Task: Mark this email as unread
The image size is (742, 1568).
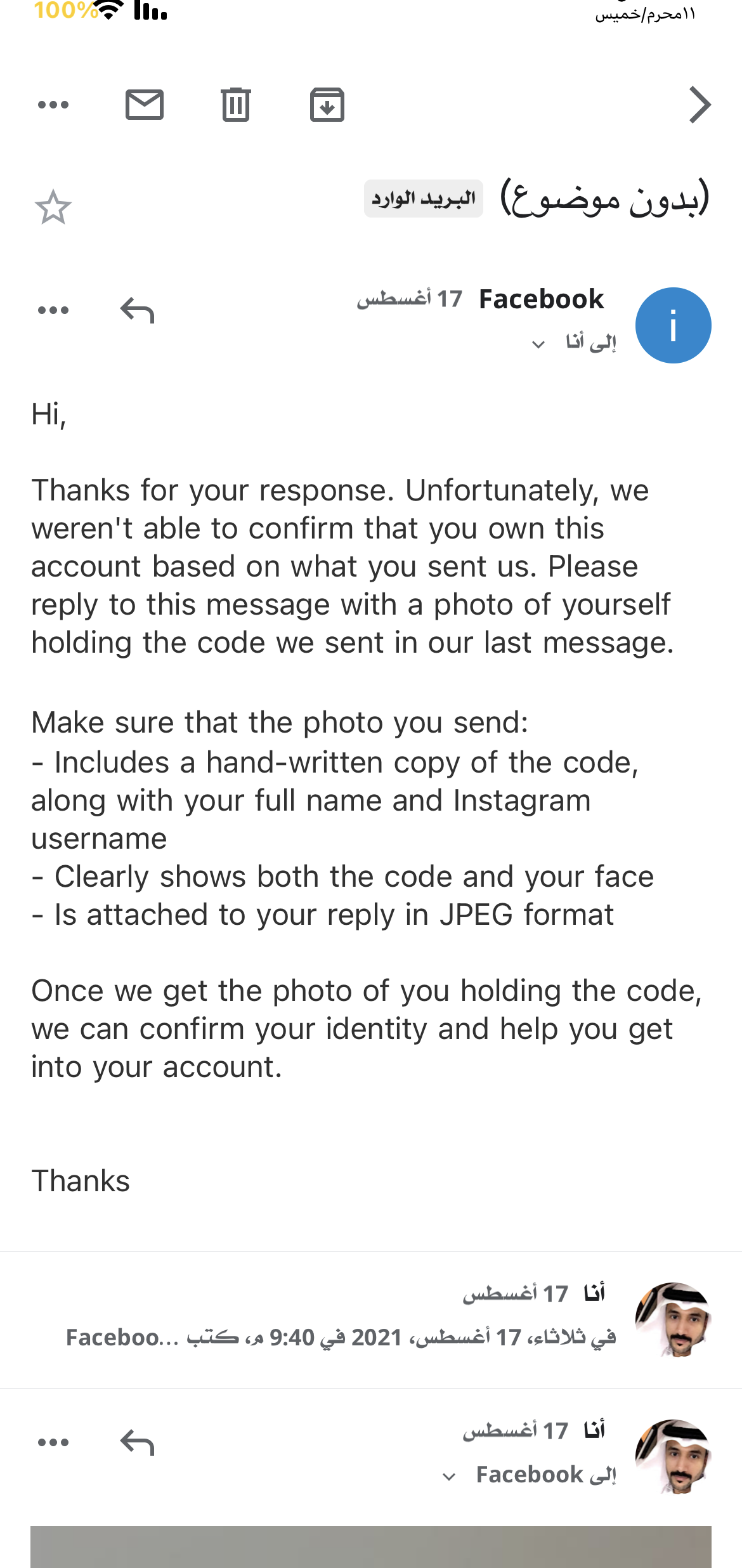Action: (145, 105)
